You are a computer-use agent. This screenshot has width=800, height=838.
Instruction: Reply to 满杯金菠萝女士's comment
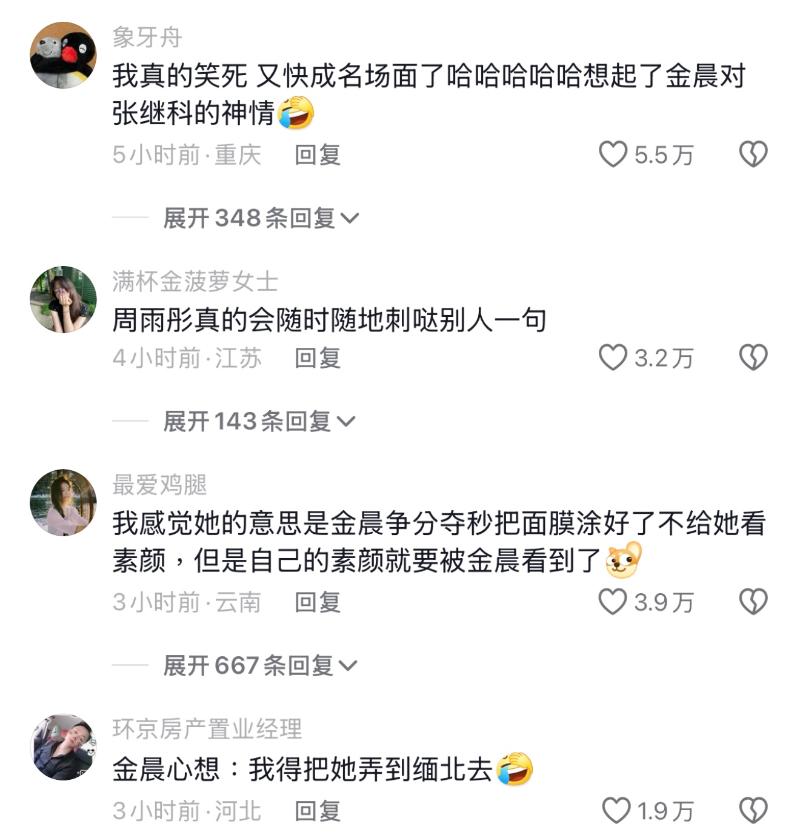point(318,357)
